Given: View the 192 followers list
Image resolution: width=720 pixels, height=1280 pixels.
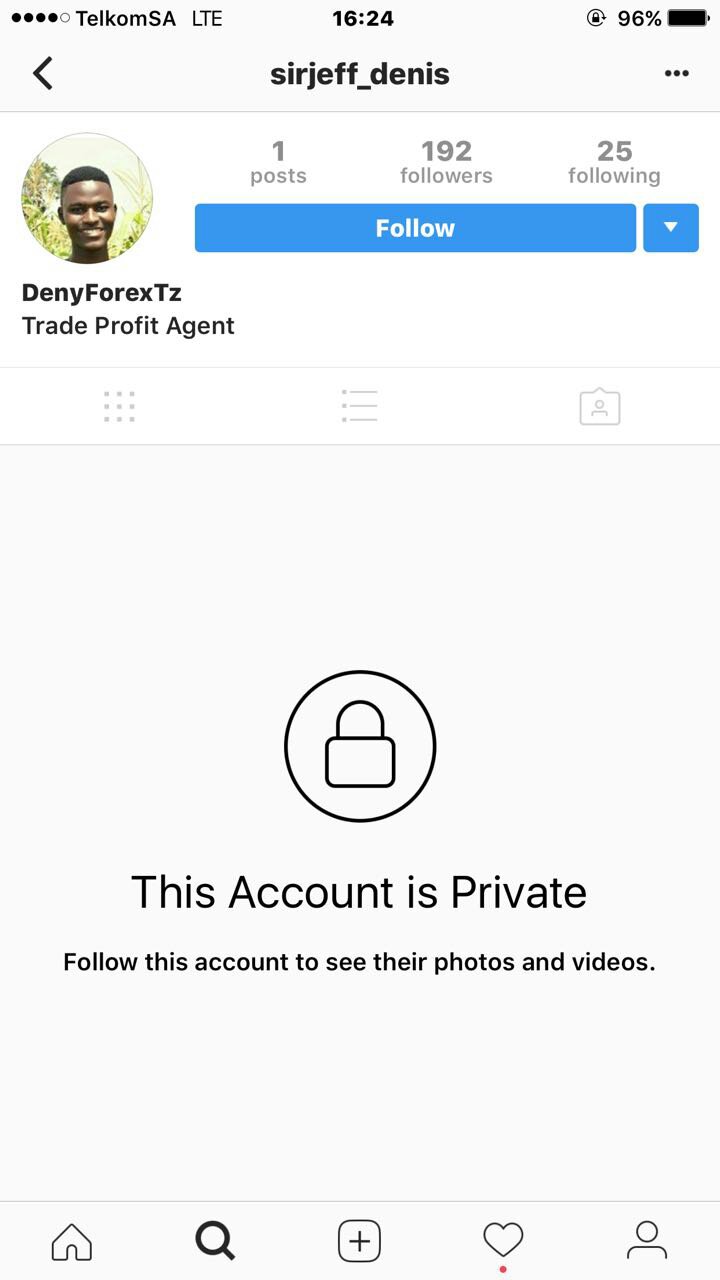Looking at the screenshot, I should pos(446,162).
